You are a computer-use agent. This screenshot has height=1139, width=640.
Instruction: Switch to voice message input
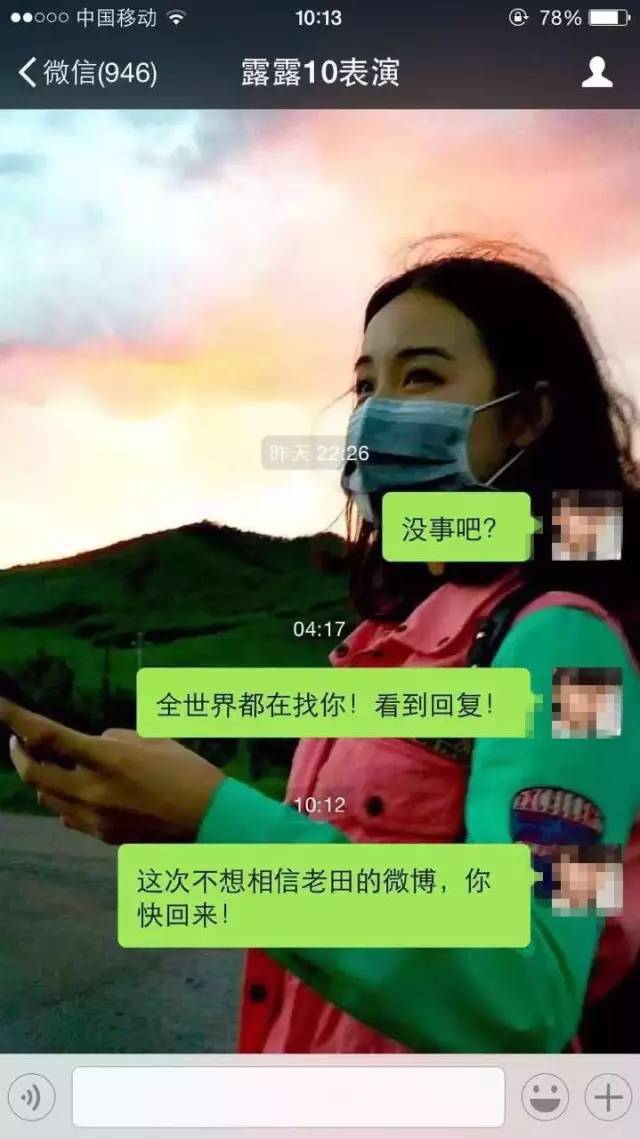pyautogui.click(x=33, y=1098)
